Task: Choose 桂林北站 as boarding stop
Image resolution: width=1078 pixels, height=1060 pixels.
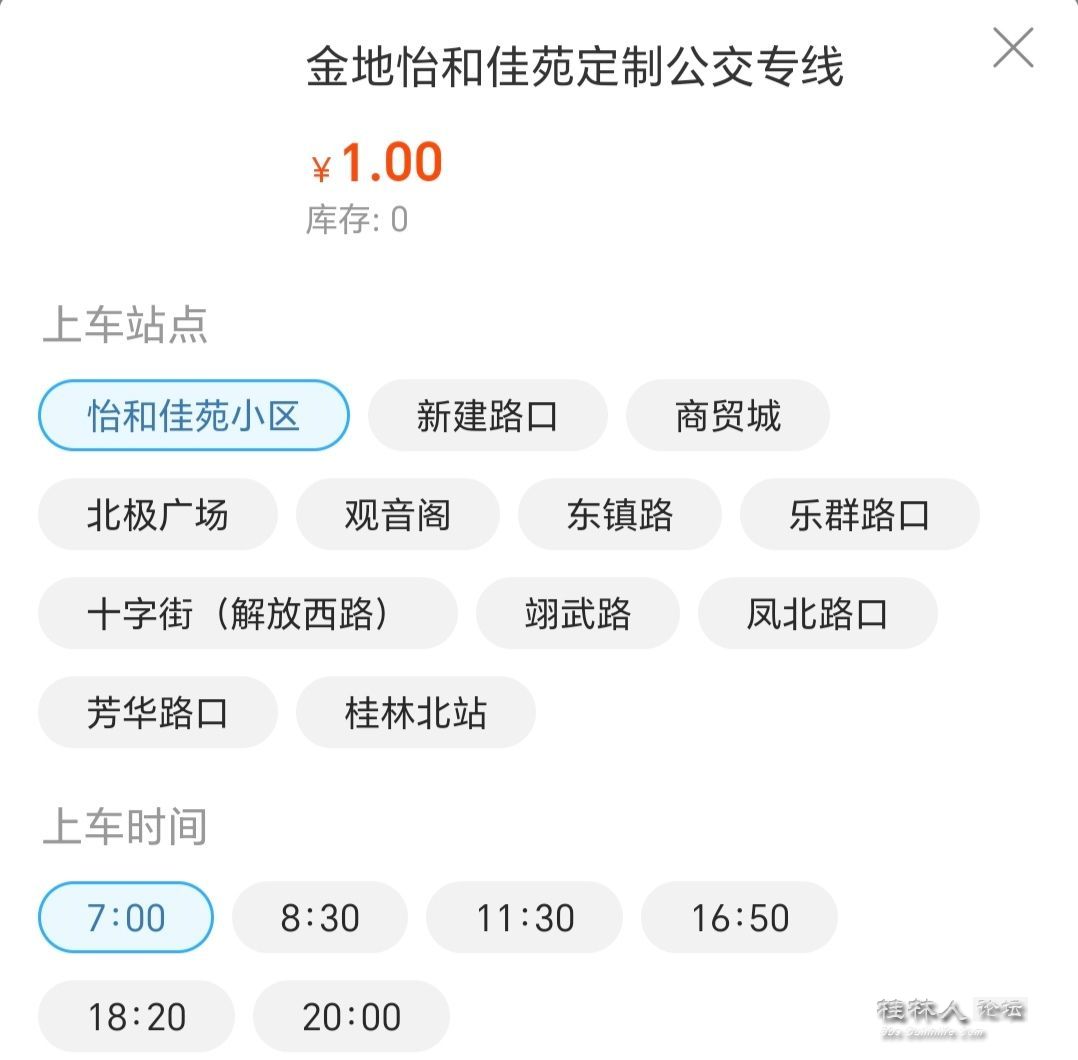Action: (x=415, y=712)
